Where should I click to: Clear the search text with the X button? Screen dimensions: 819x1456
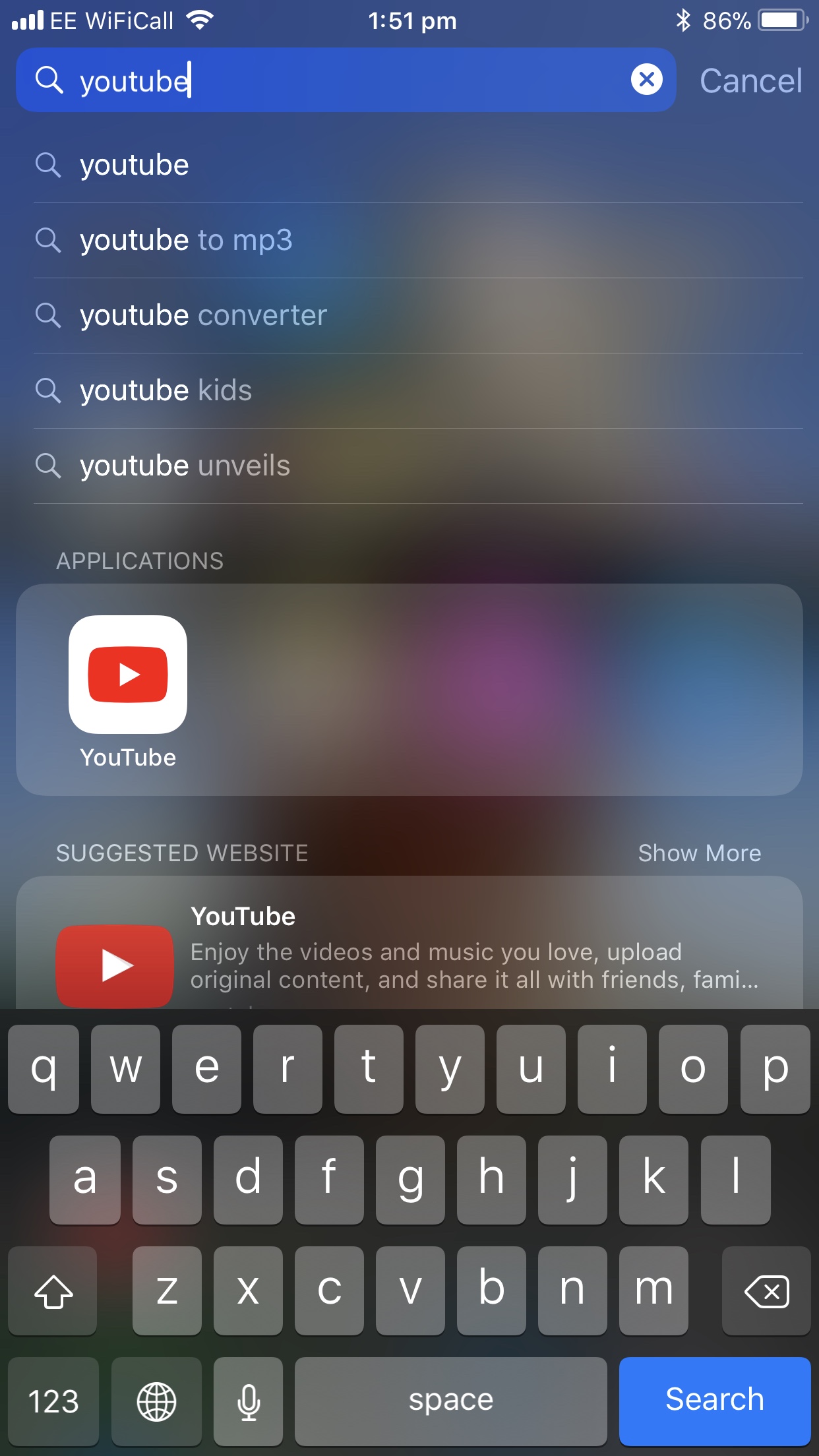[646, 80]
